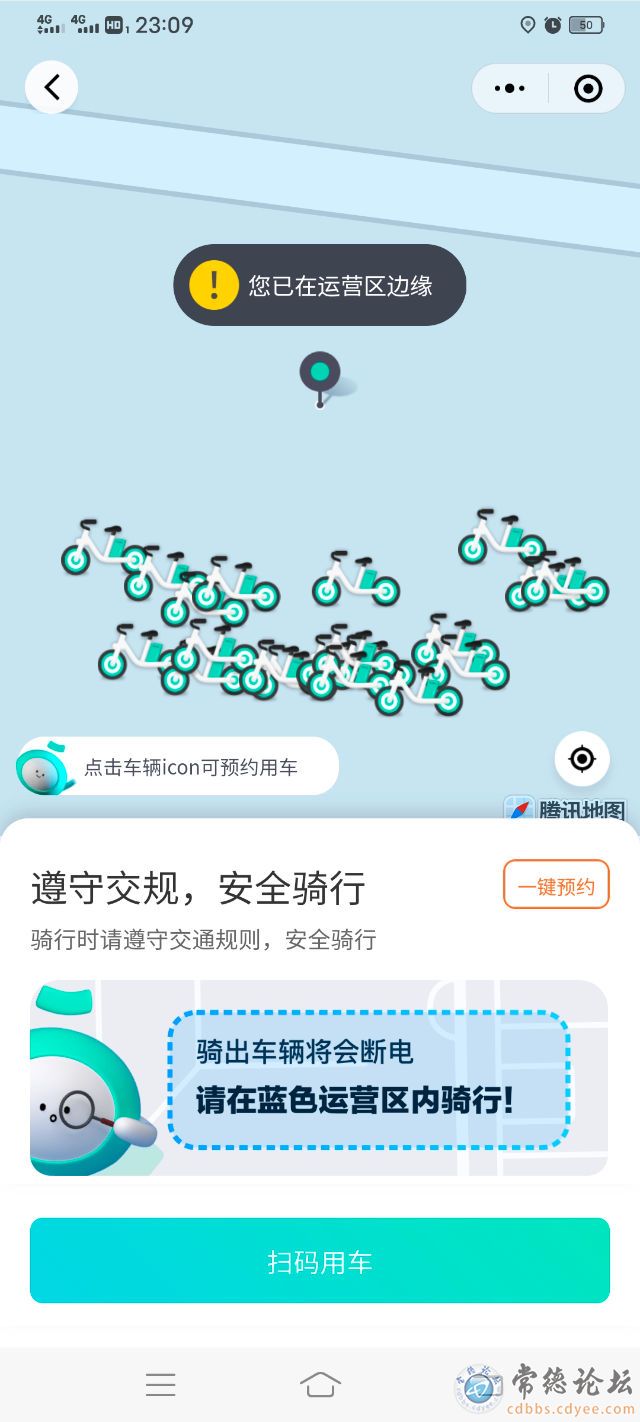
Task: Open the system recent apps menu
Action: (x=161, y=1384)
